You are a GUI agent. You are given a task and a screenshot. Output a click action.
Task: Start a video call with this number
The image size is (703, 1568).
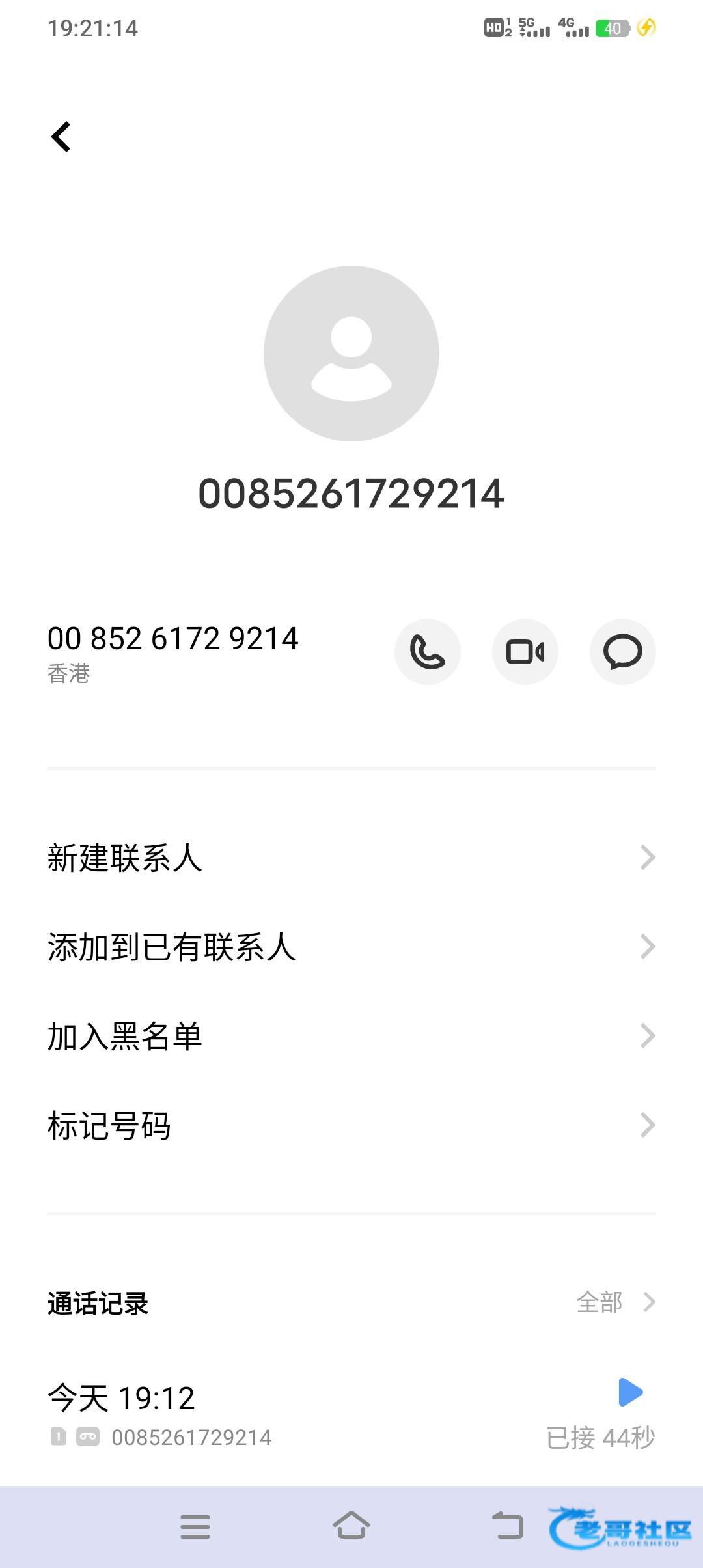click(x=525, y=652)
